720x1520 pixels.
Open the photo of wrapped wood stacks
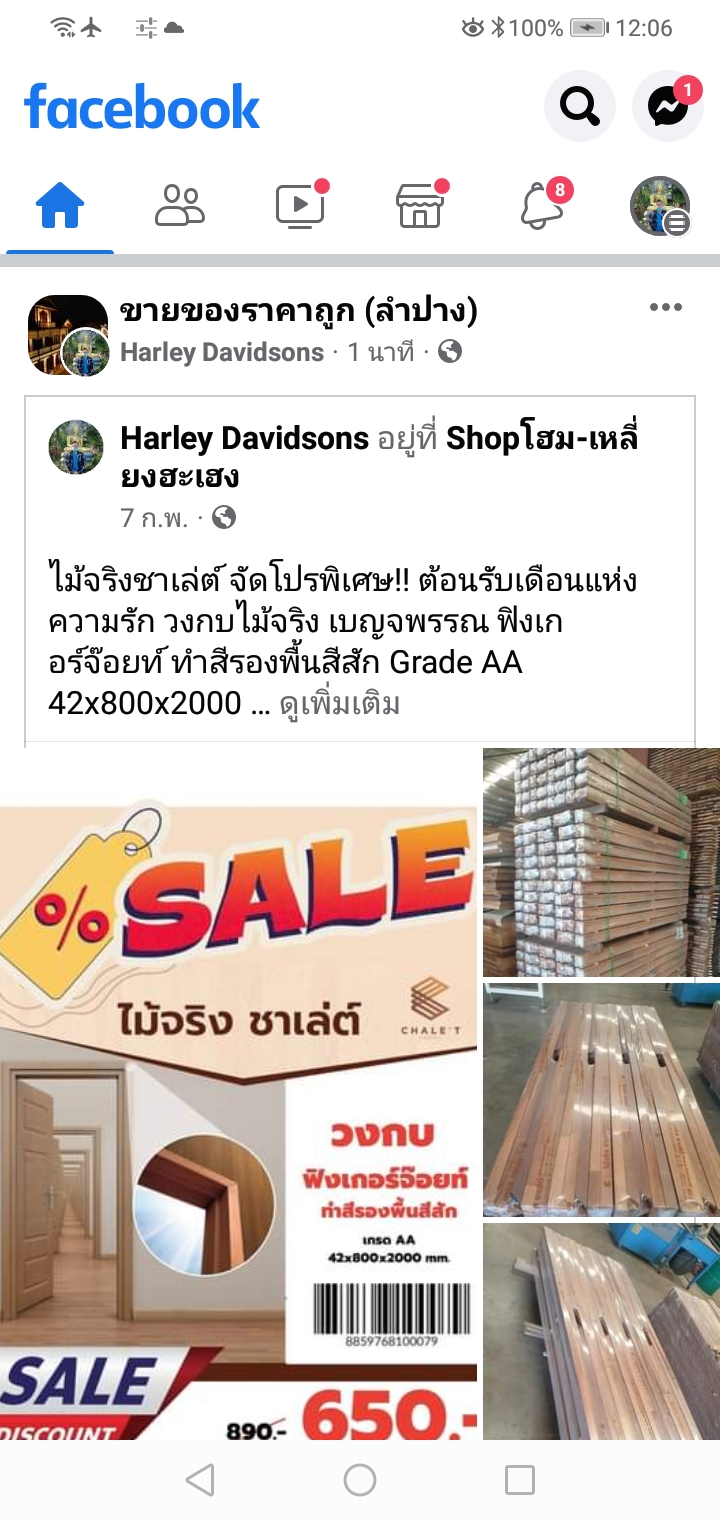click(x=600, y=862)
